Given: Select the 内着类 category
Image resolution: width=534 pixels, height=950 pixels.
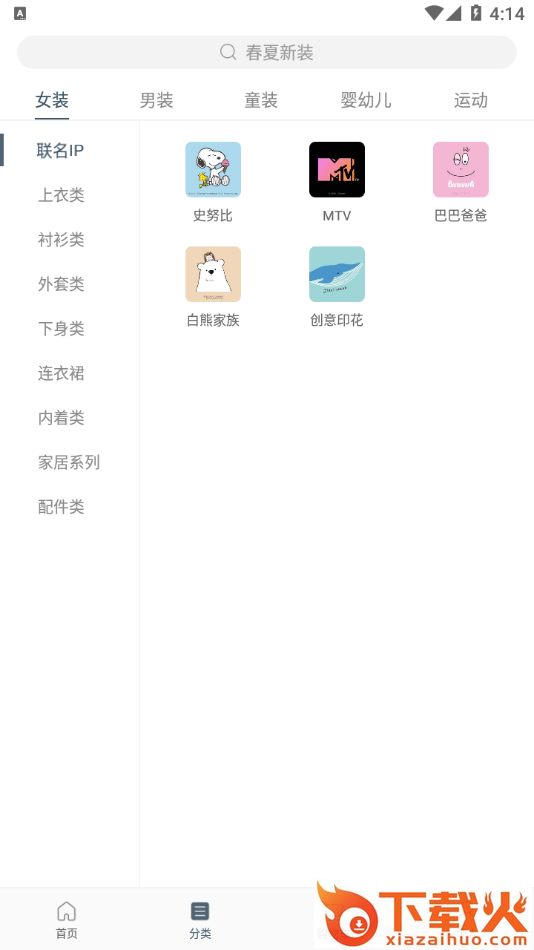Looking at the screenshot, I should [61, 417].
